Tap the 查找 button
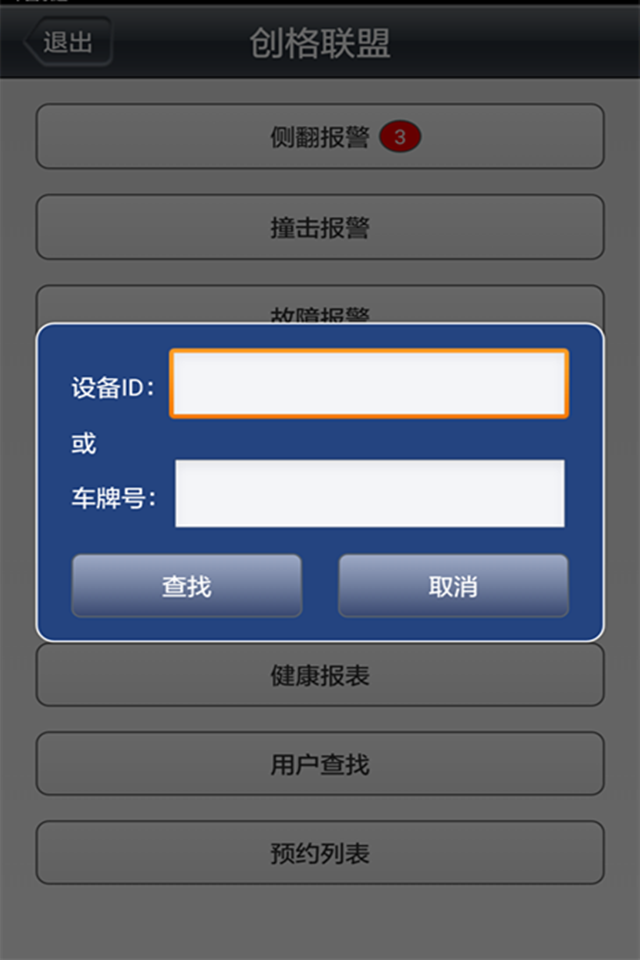Screen dimensions: 640x960 click(x=187, y=586)
